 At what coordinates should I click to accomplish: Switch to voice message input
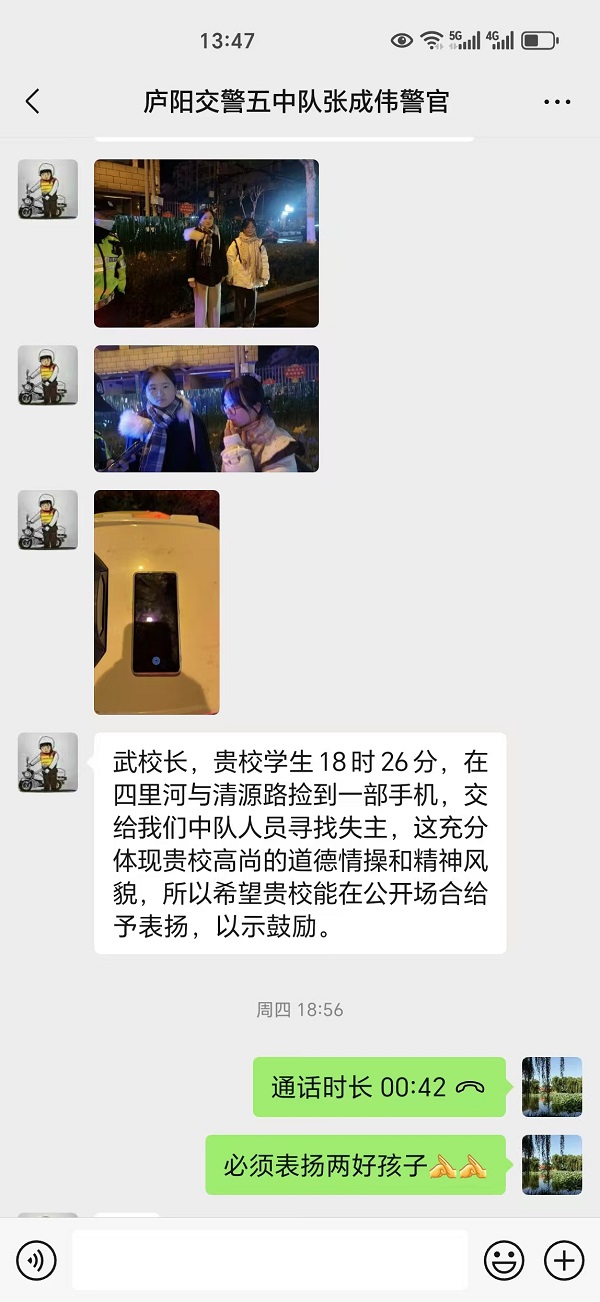coord(36,1260)
